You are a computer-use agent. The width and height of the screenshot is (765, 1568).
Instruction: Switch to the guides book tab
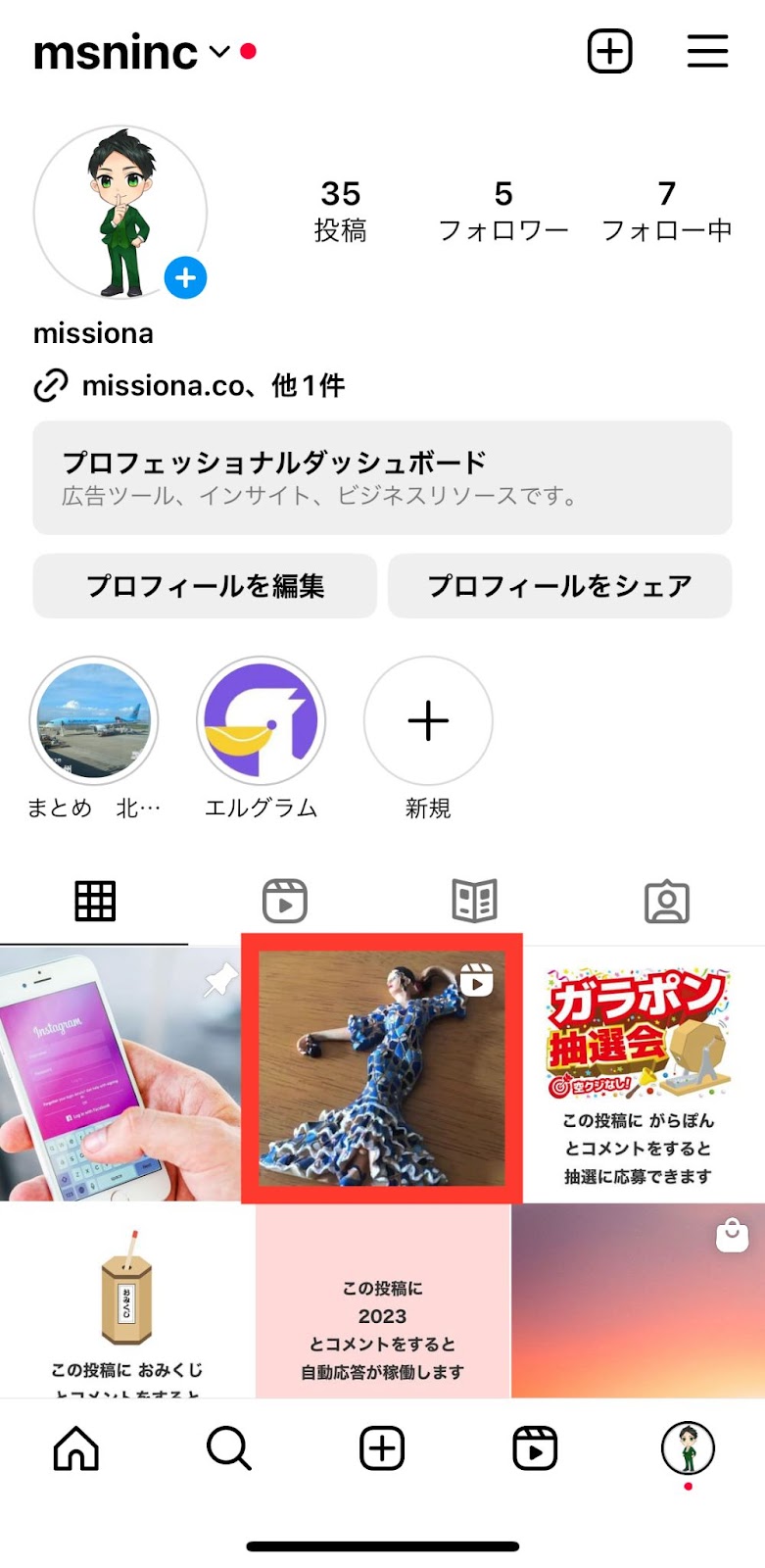[x=475, y=901]
